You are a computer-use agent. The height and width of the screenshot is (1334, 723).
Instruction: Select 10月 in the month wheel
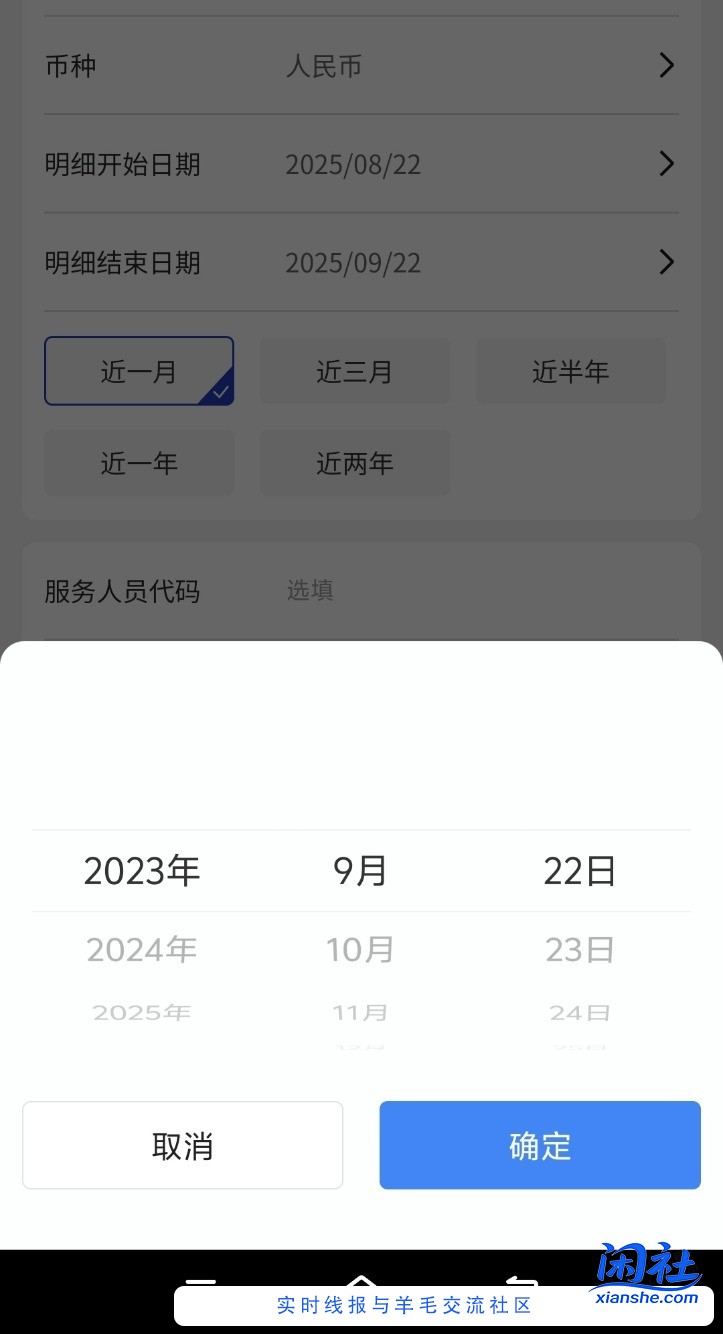[x=360, y=949]
